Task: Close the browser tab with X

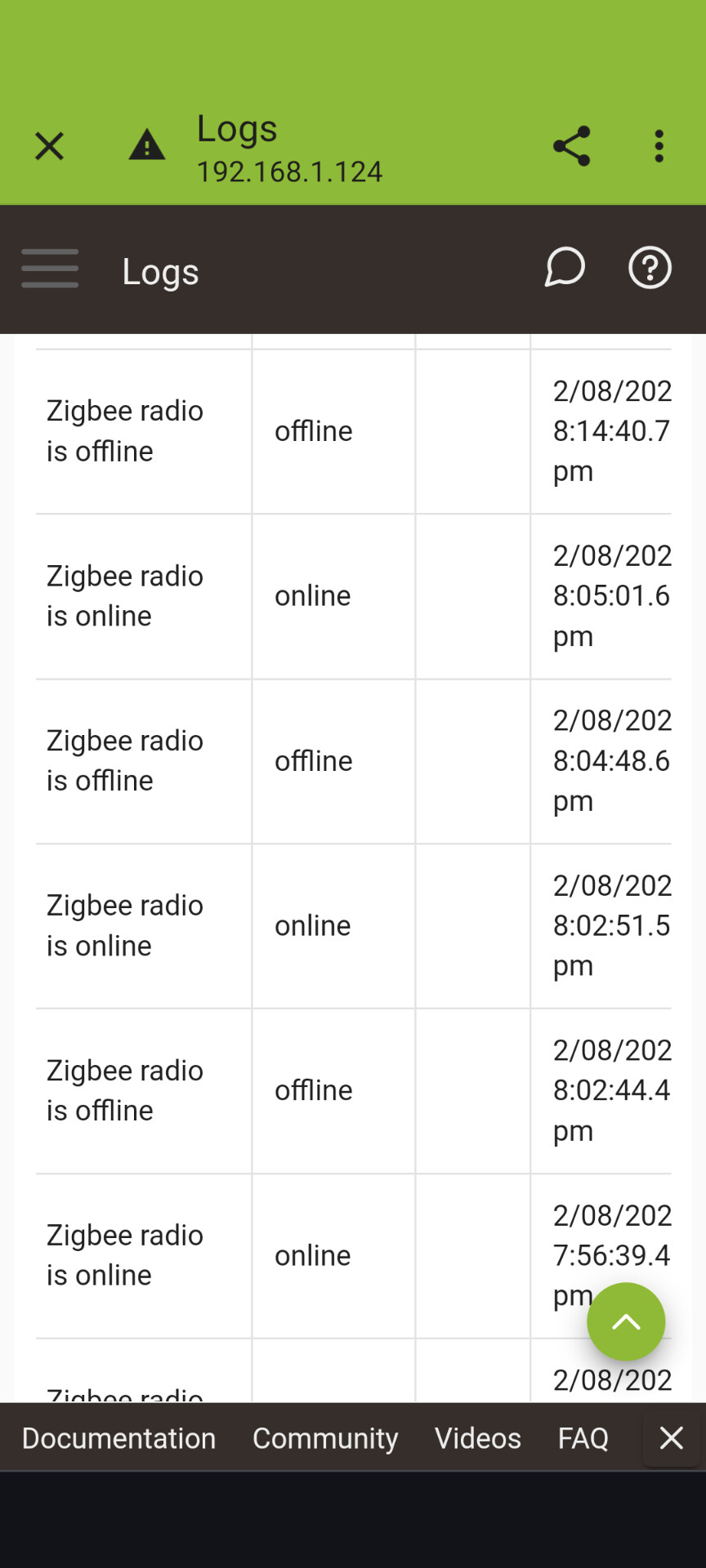Action: [49, 147]
